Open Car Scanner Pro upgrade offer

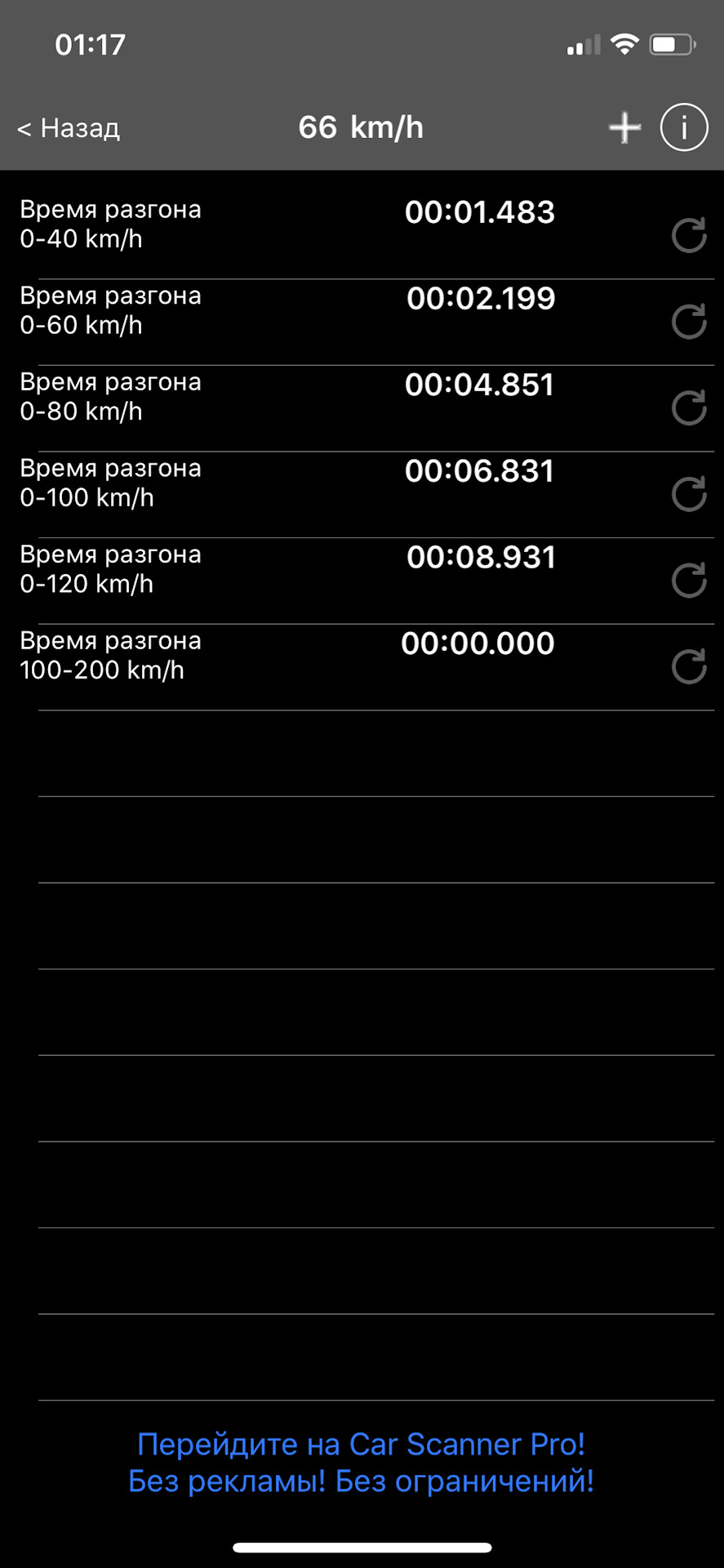tap(362, 1462)
